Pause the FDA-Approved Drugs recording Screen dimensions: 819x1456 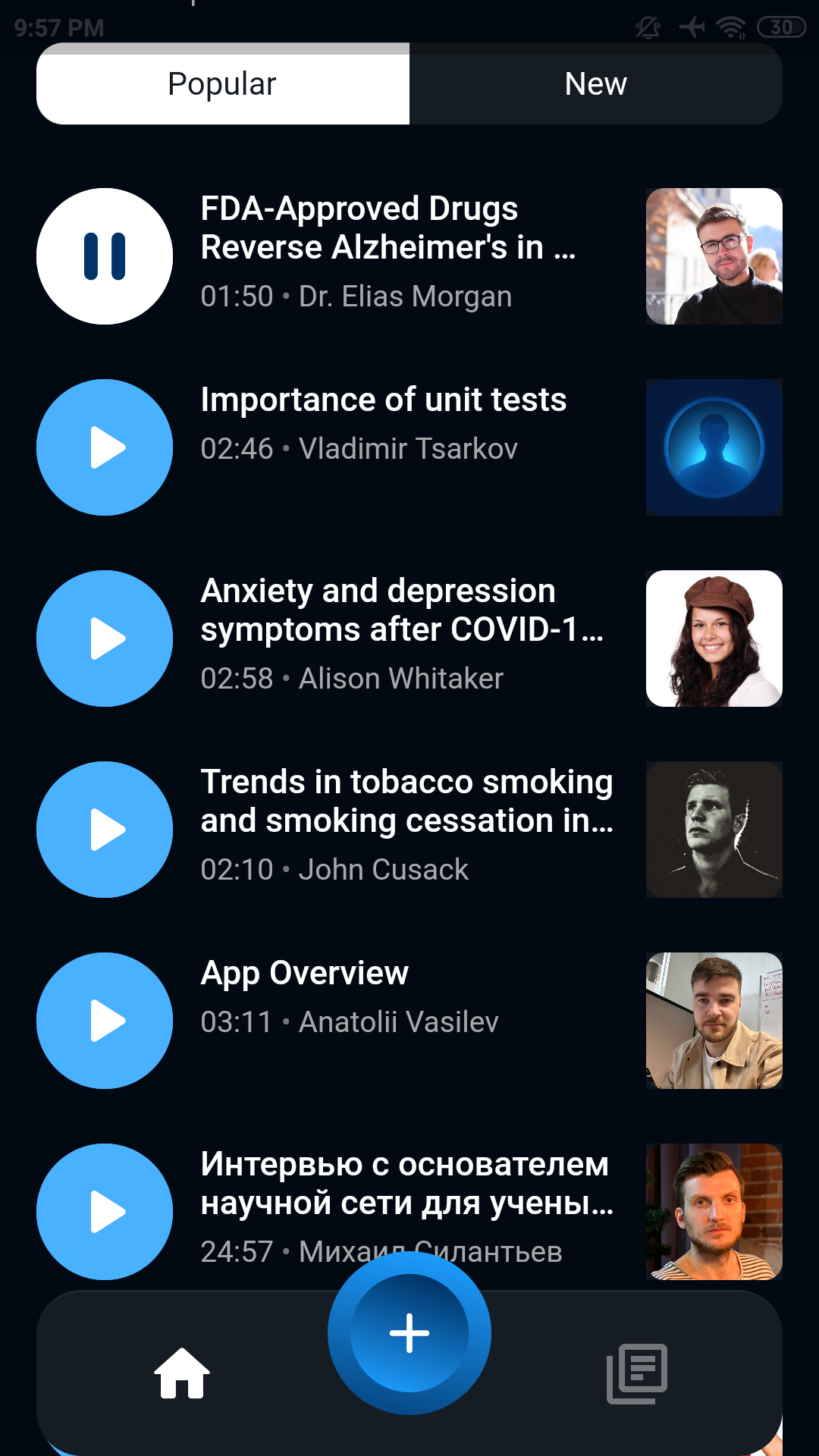(105, 256)
